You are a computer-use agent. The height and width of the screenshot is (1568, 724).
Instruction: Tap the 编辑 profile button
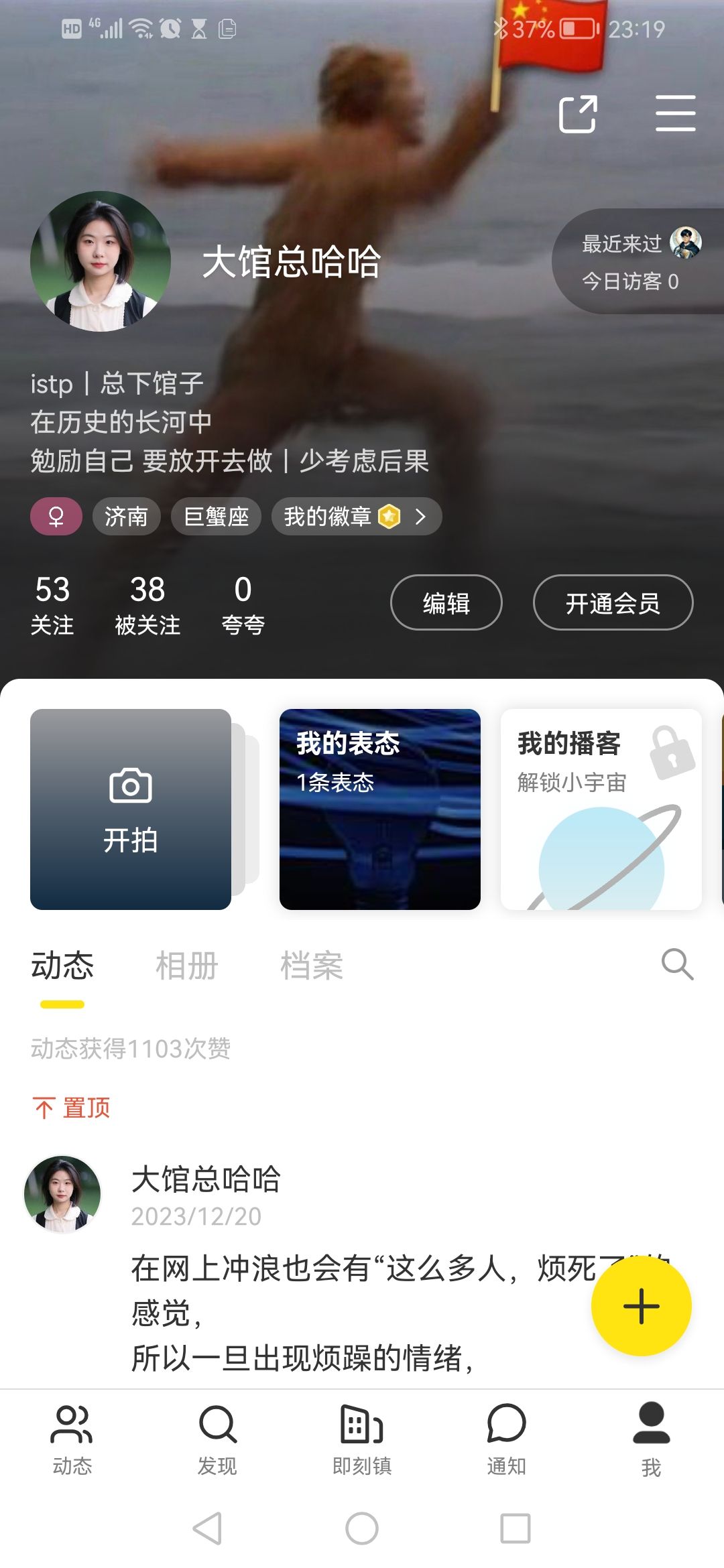(446, 602)
